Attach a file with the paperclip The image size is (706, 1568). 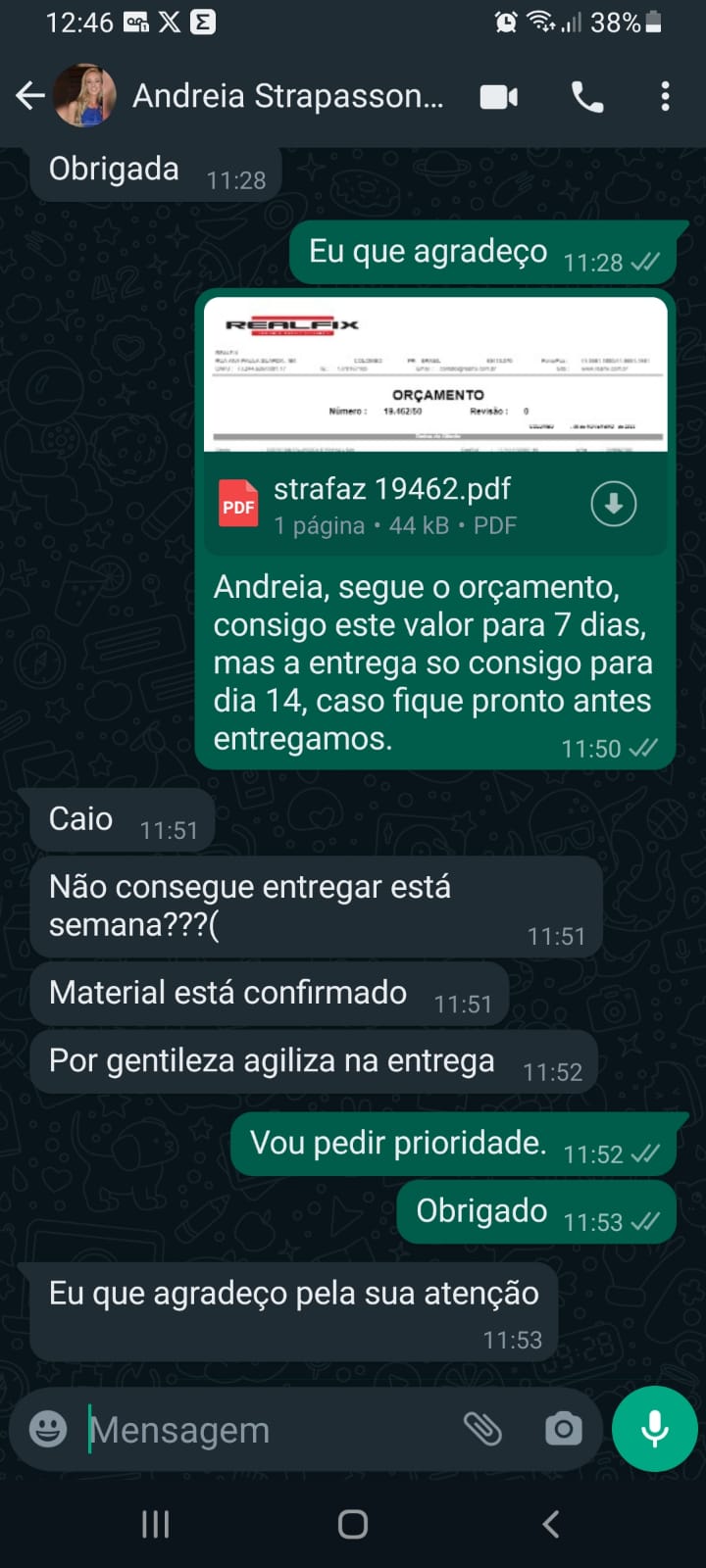click(482, 1429)
